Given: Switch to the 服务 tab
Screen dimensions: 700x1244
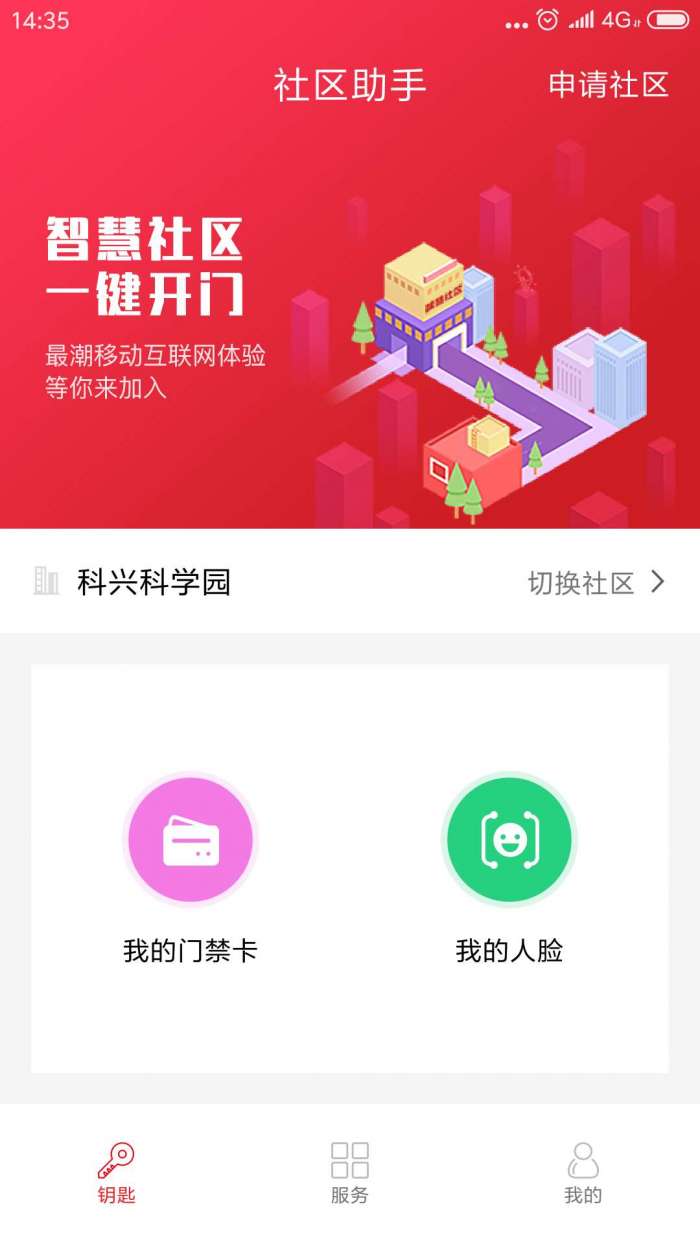Looking at the screenshot, I should coord(350,1174).
